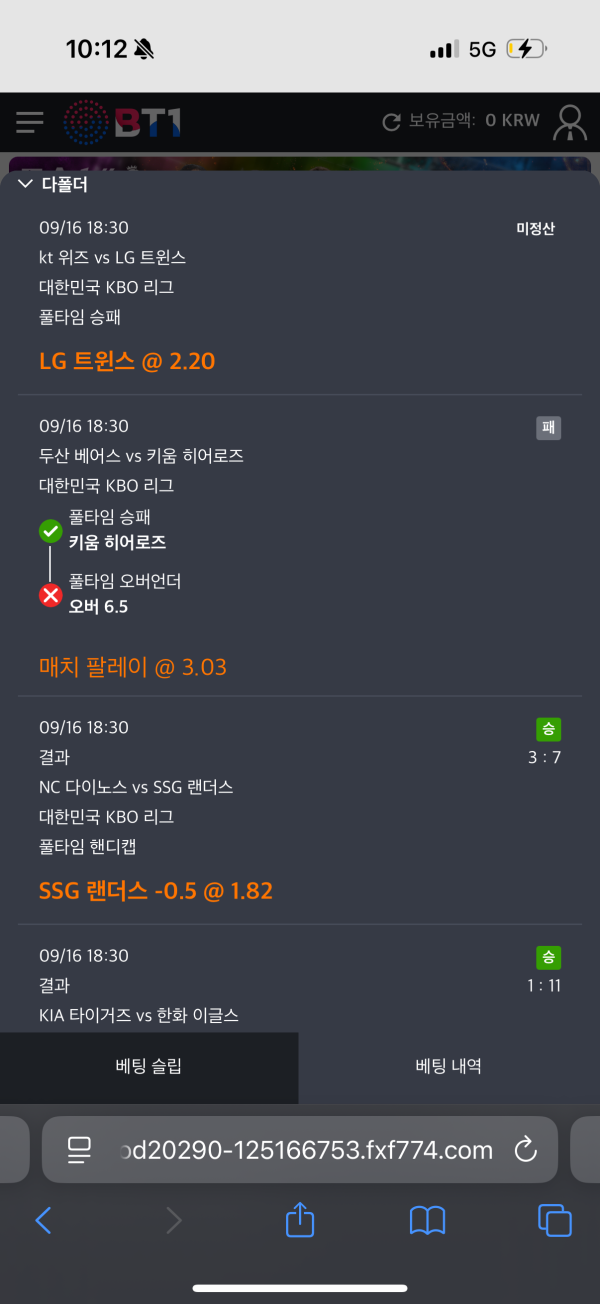Show open browser tabs
600x1304 pixels.
(554, 1220)
